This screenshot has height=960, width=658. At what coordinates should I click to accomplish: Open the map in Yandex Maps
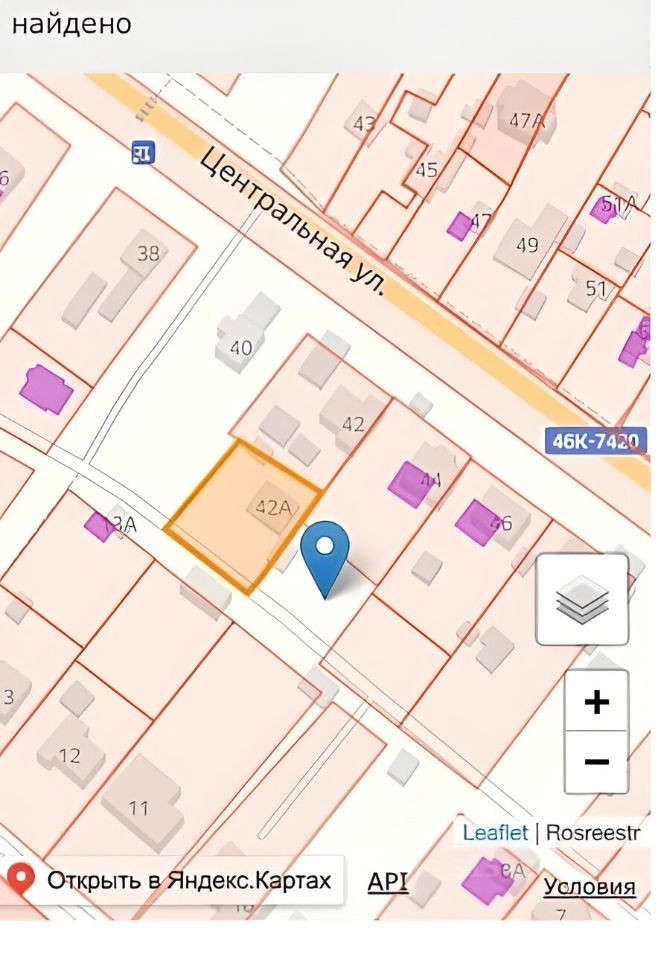pos(174,881)
